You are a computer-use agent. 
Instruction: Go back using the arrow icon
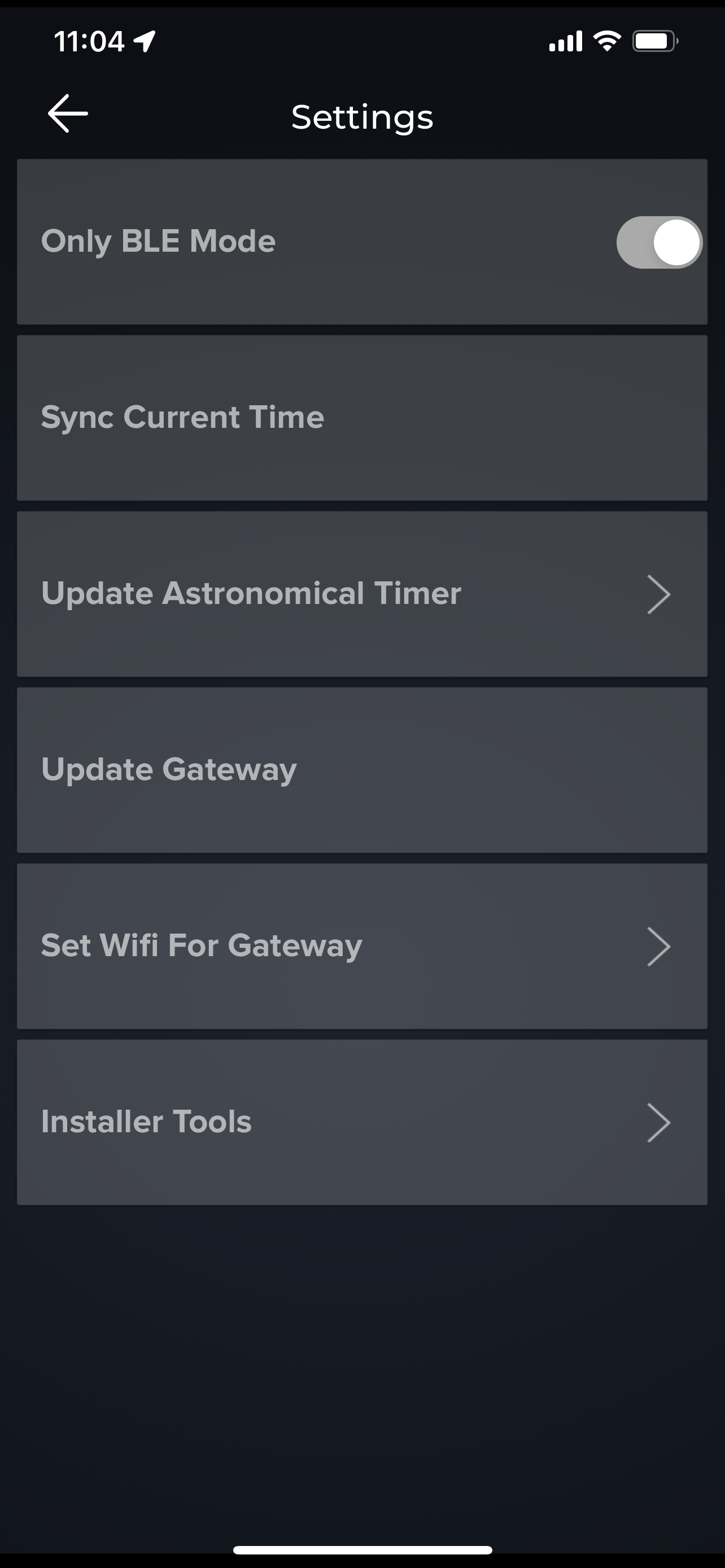click(x=68, y=114)
